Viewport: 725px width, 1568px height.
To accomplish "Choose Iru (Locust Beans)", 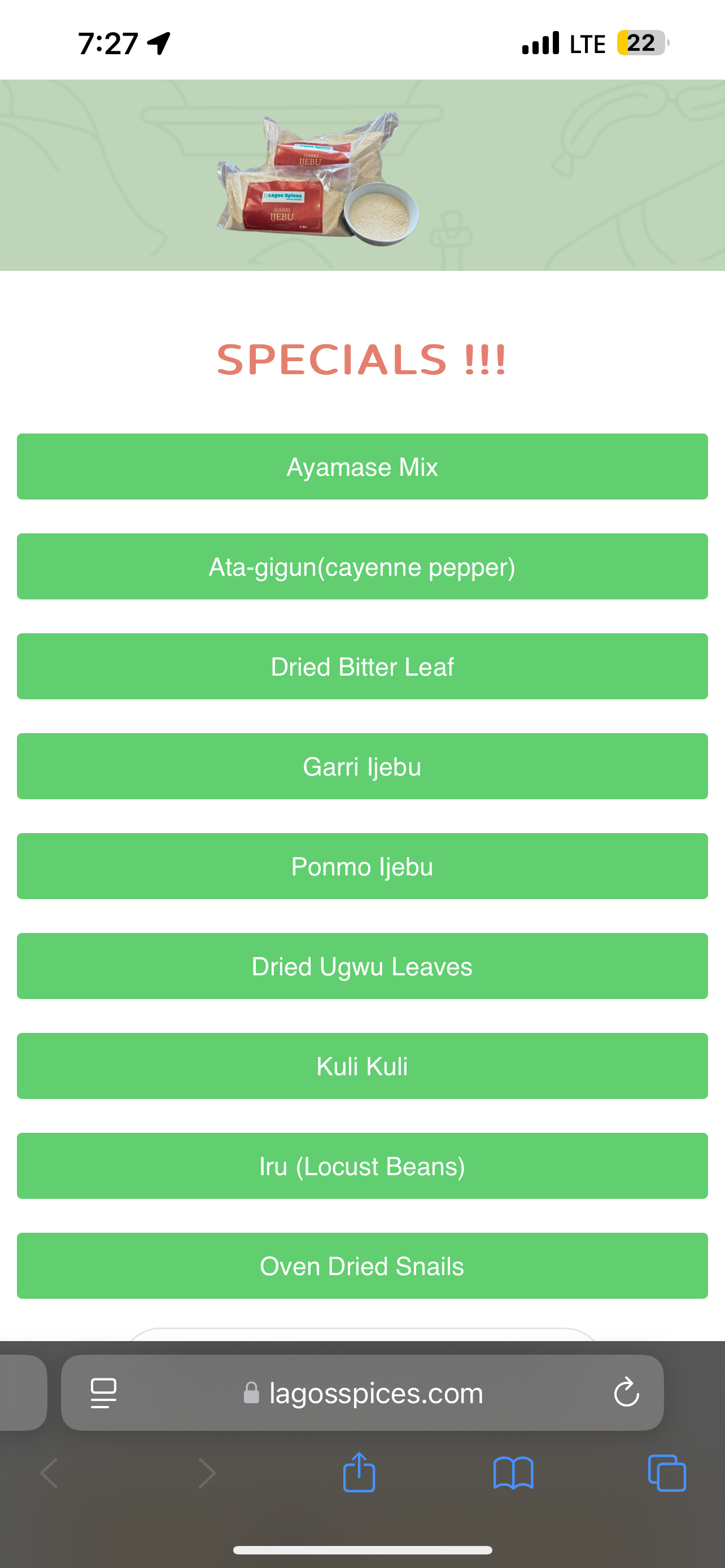I will [362, 1166].
